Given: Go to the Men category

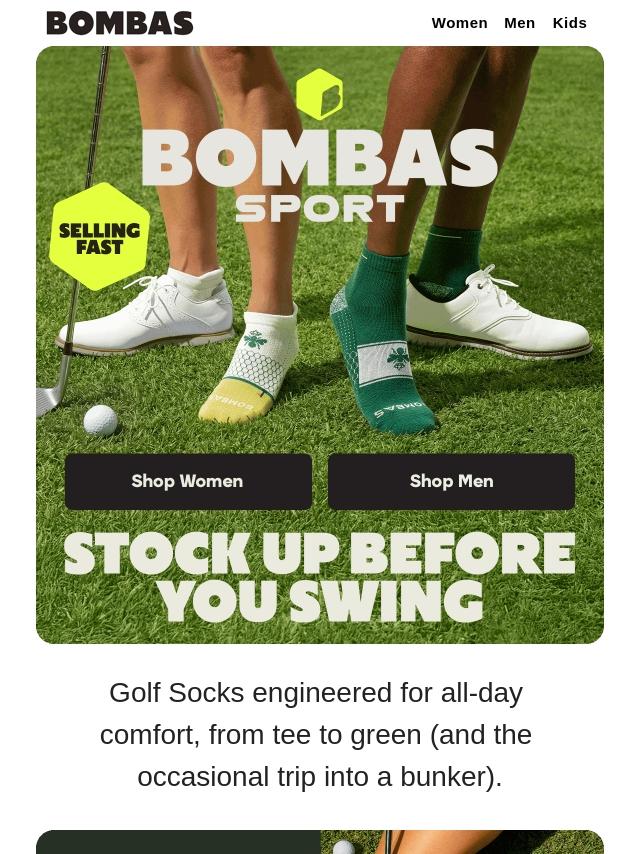Looking at the screenshot, I should [x=519, y=23].
